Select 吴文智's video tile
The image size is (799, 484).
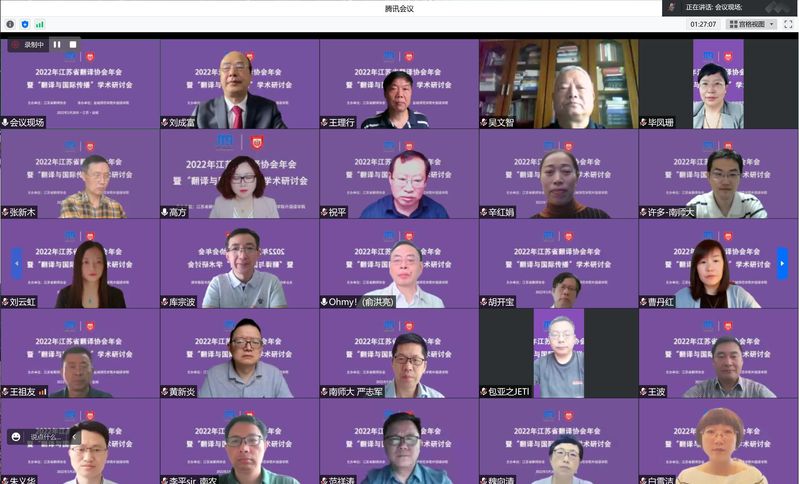point(558,85)
